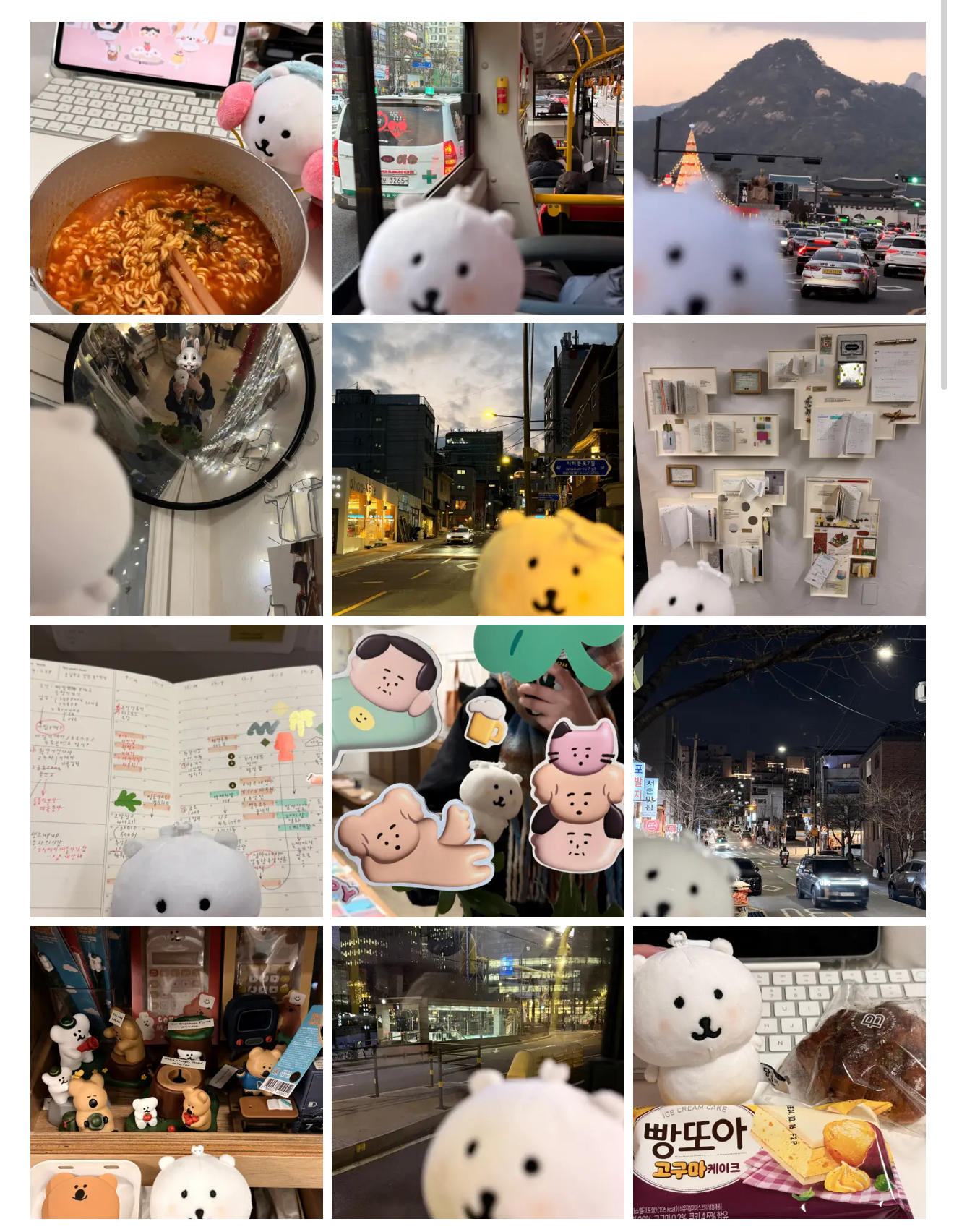View the night street traffic photo
The height and width of the screenshot is (1232, 954).
tap(779, 771)
